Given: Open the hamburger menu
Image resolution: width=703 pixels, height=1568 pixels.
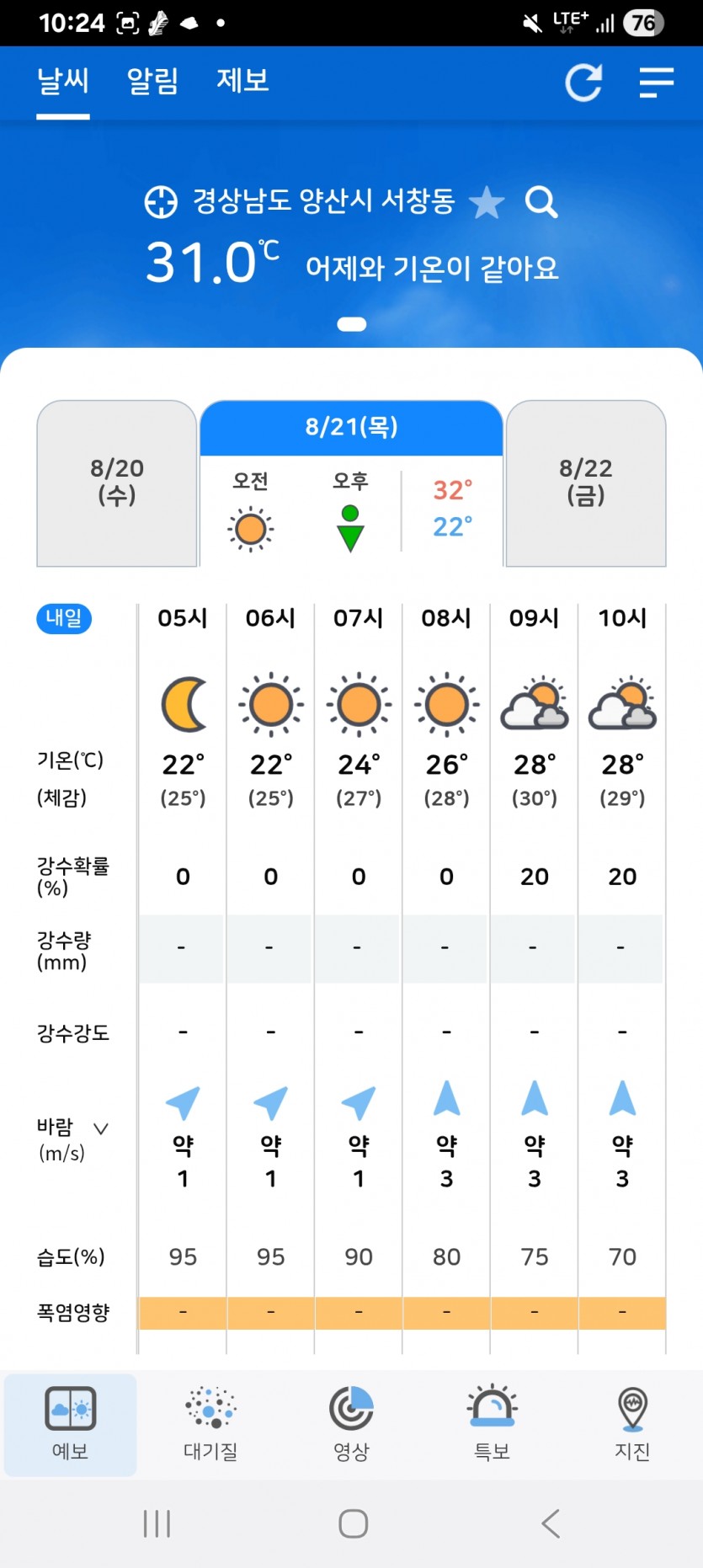Looking at the screenshot, I should point(657,83).
